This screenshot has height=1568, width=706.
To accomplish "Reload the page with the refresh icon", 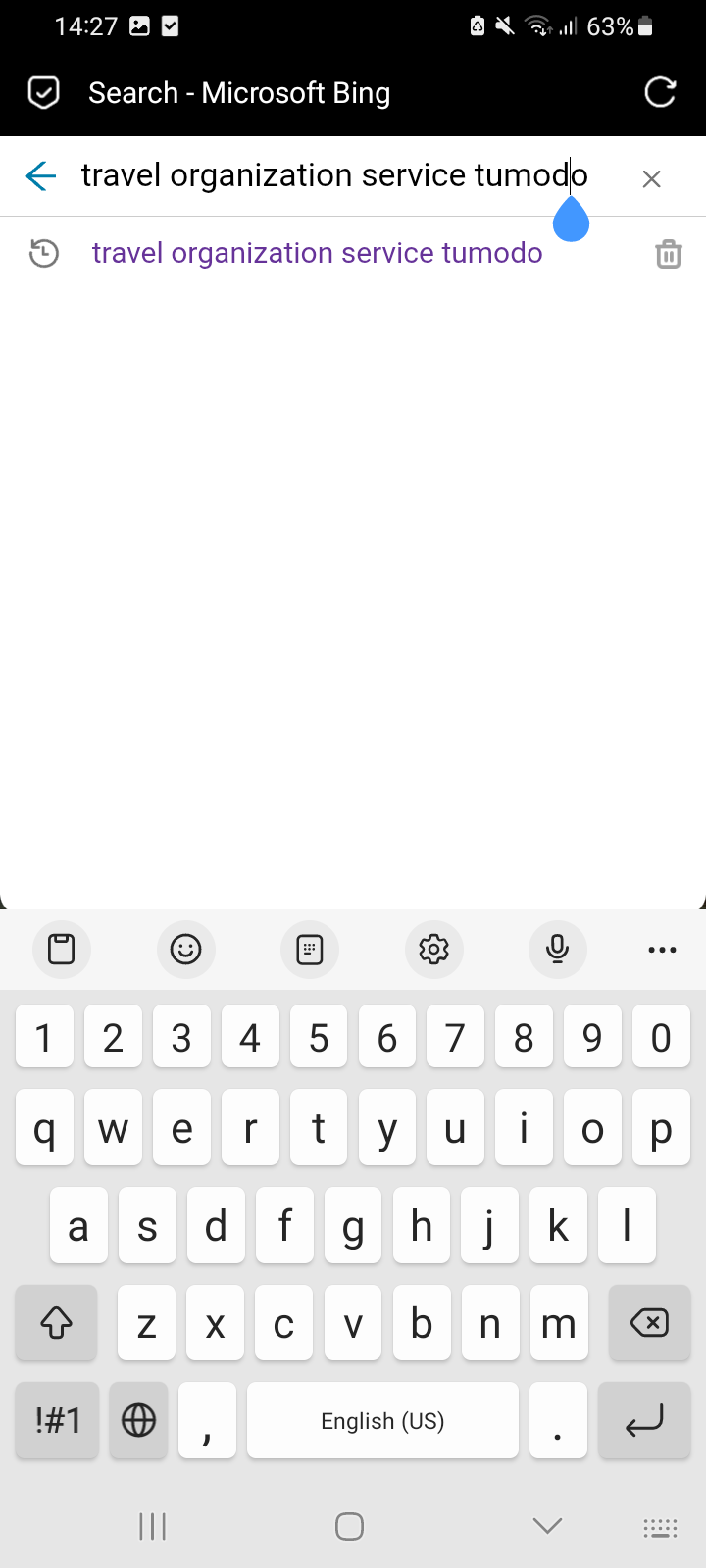I will pyautogui.click(x=660, y=92).
